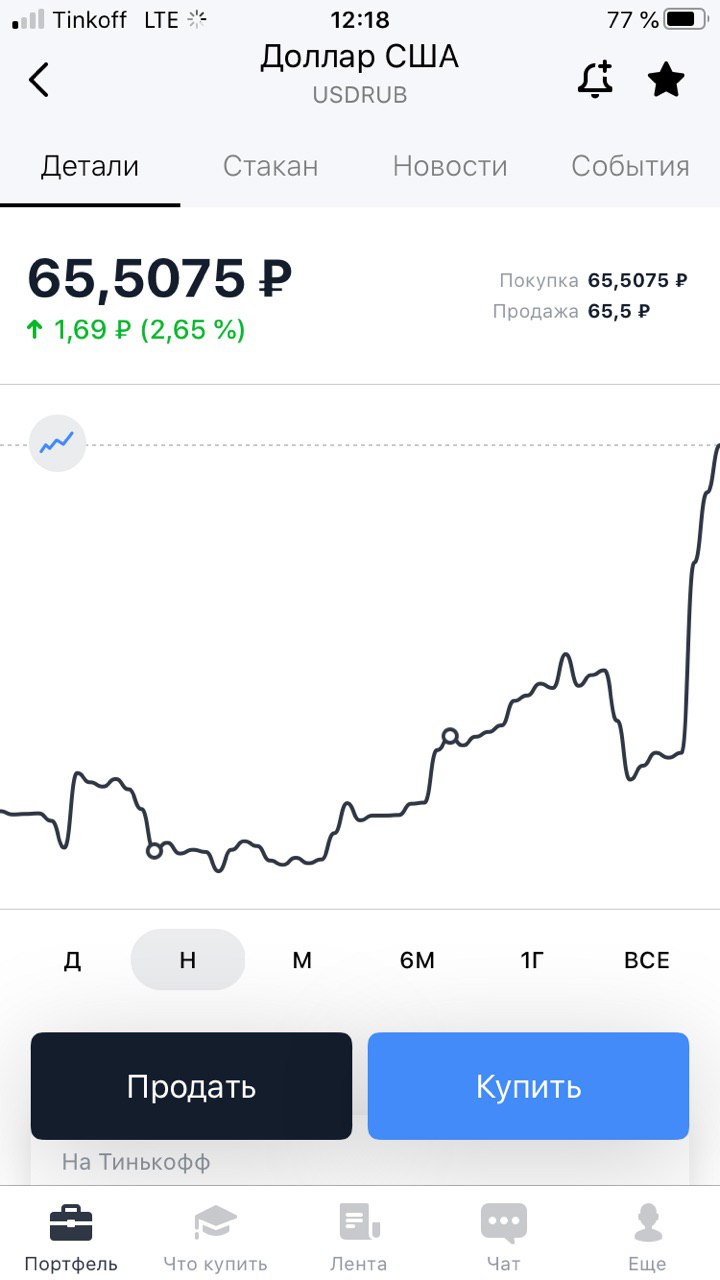Tap the Продать button
This screenshot has height=1280, width=720.
tap(191, 1086)
